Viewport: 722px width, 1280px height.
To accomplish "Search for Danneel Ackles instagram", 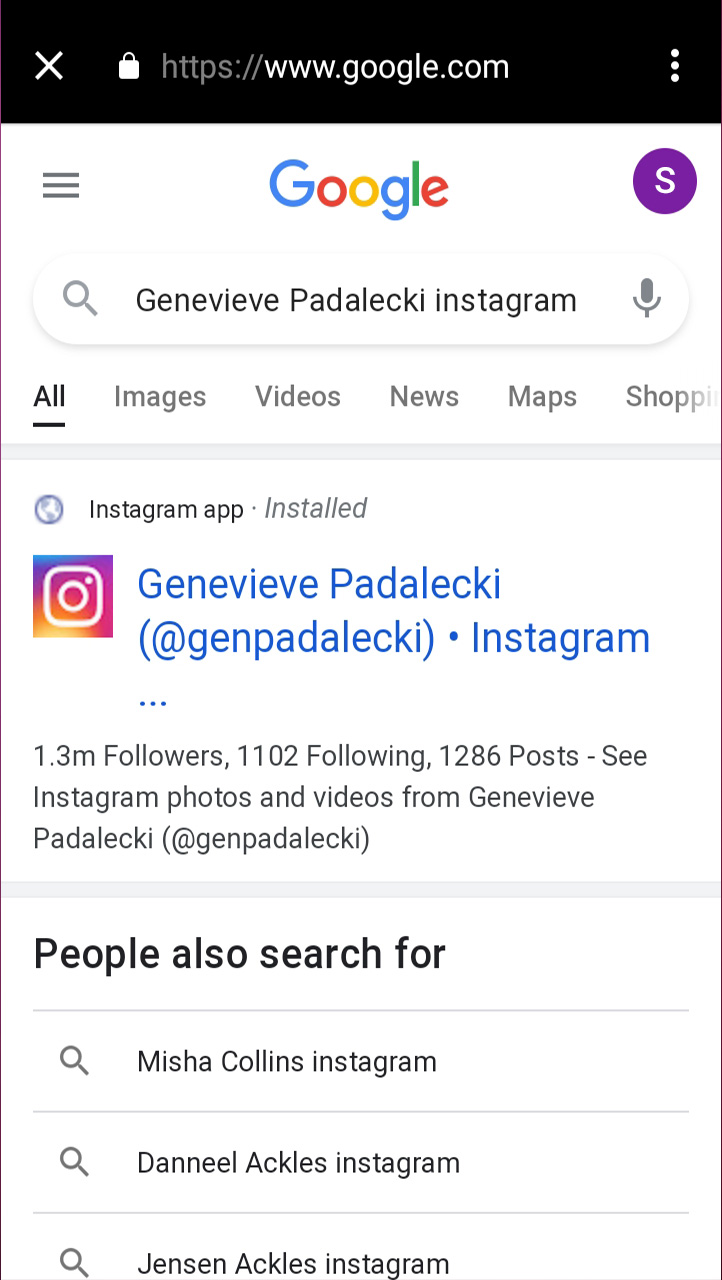I will 361,1162.
